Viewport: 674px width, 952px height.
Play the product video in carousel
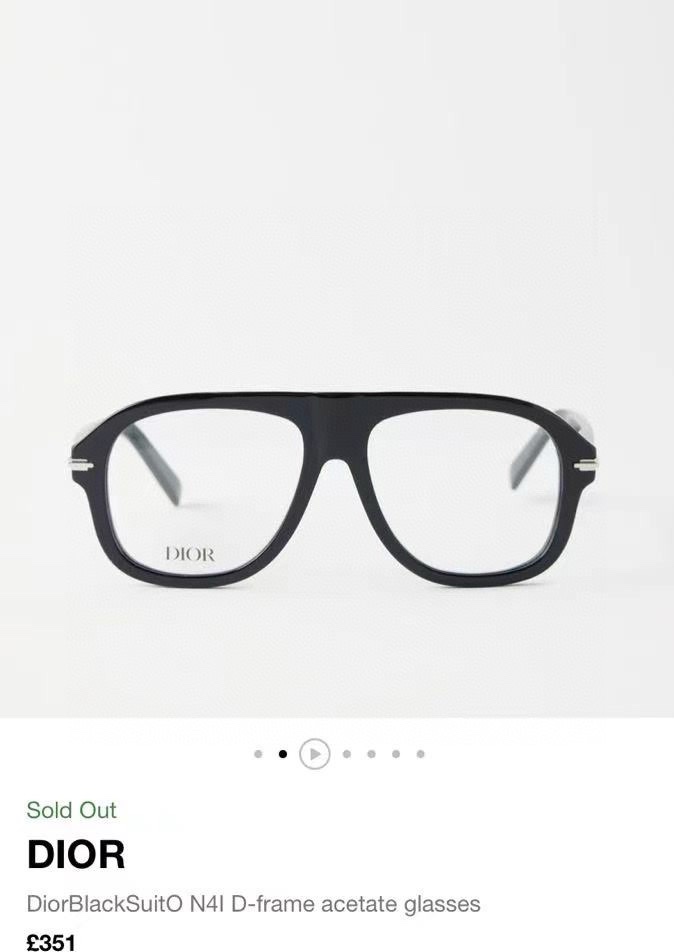pos(315,753)
